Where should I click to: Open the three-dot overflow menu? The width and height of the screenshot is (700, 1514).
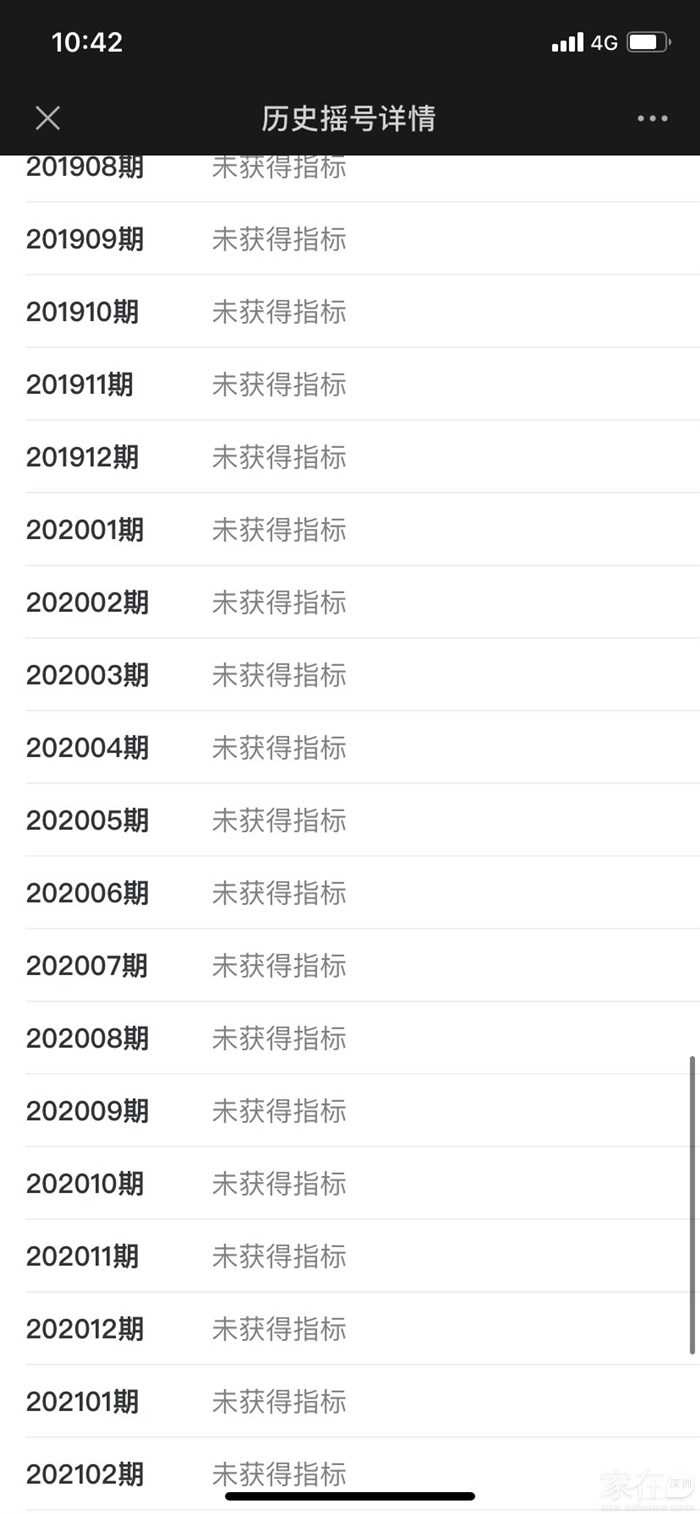click(652, 118)
